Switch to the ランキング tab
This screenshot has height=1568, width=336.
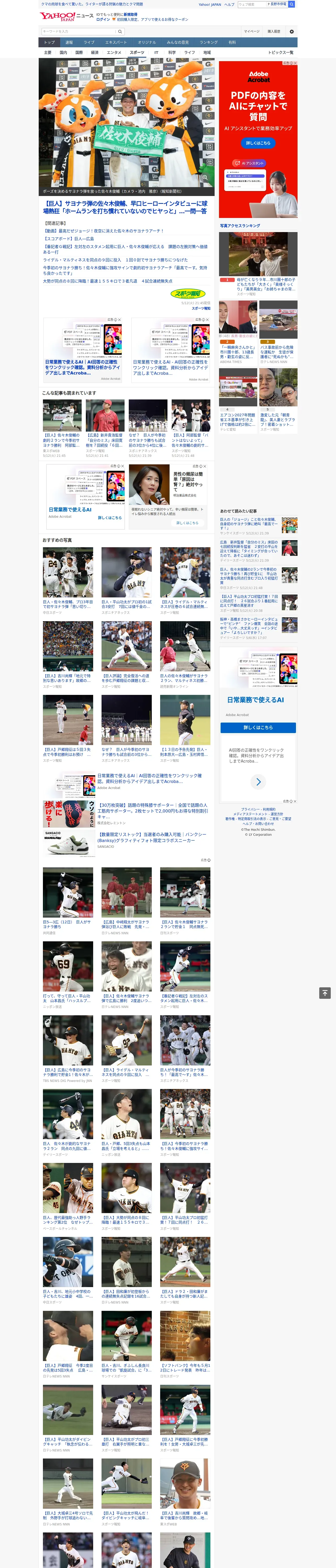[x=209, y=43]
